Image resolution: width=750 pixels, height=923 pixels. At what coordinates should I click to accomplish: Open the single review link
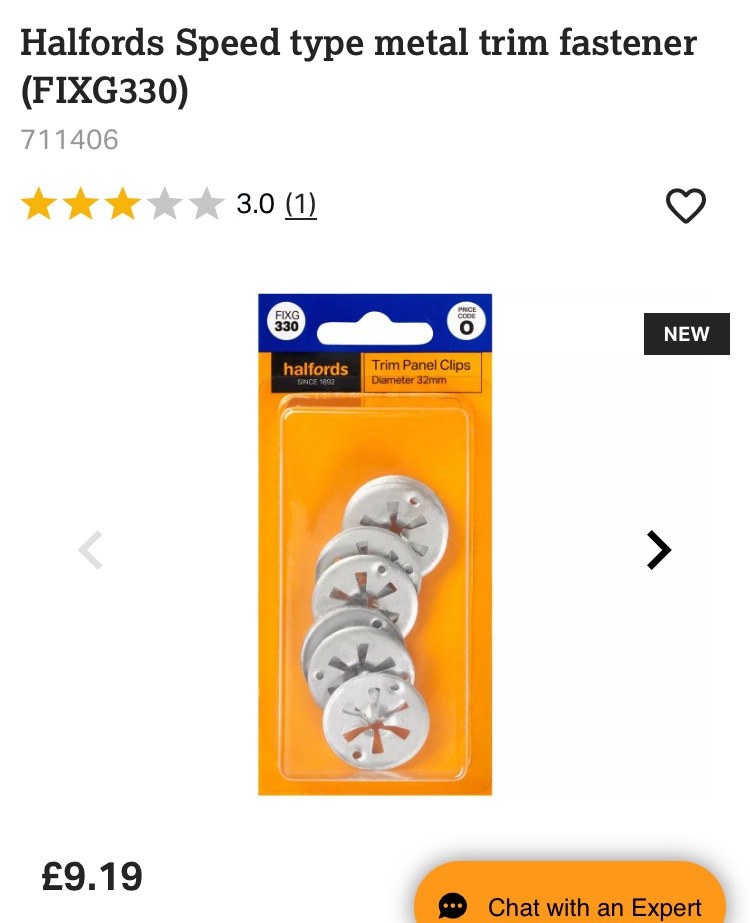point(300,204)
